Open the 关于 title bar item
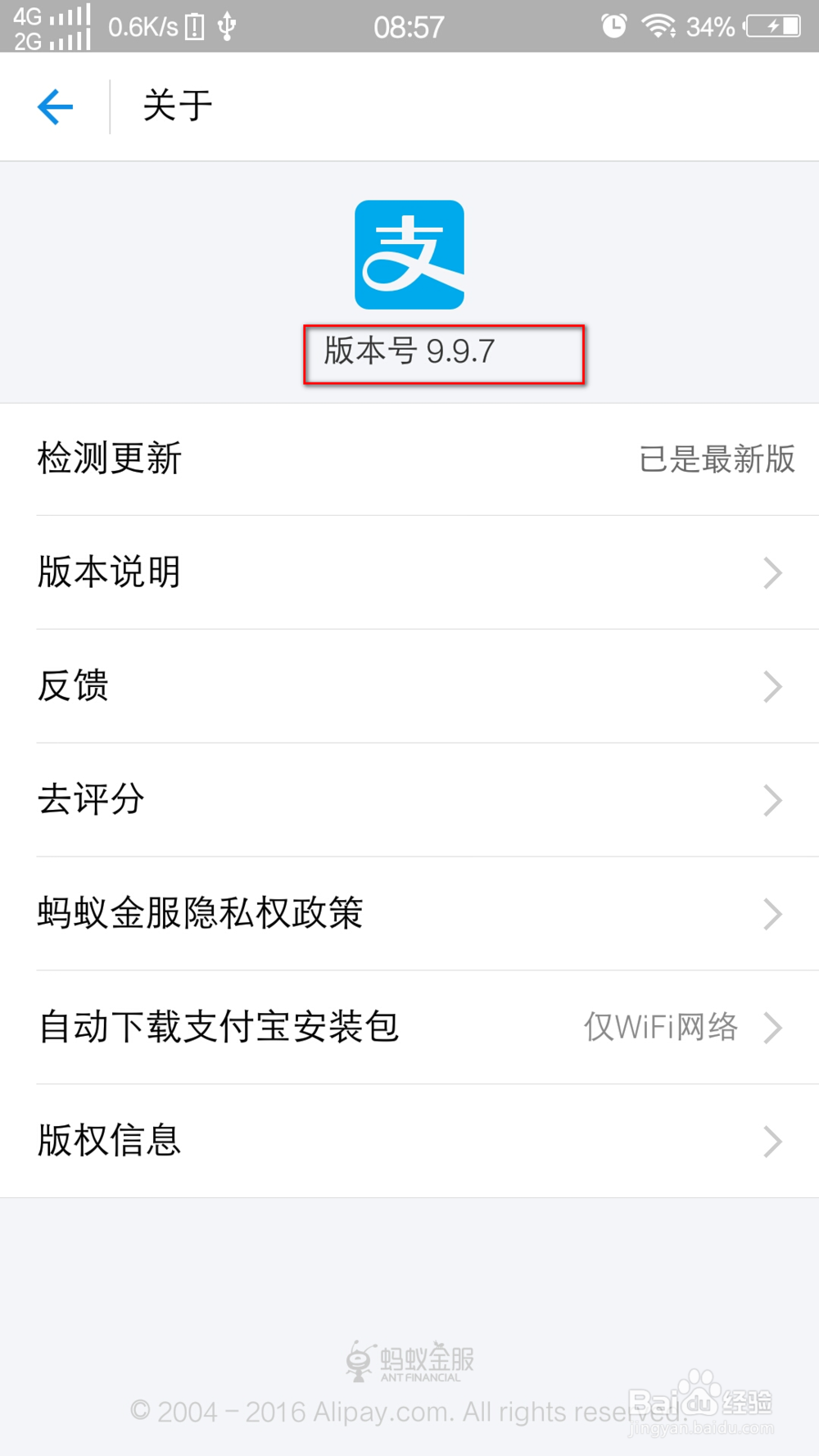819x1456 pixels. pyautogui.click(x=175, y=105)
